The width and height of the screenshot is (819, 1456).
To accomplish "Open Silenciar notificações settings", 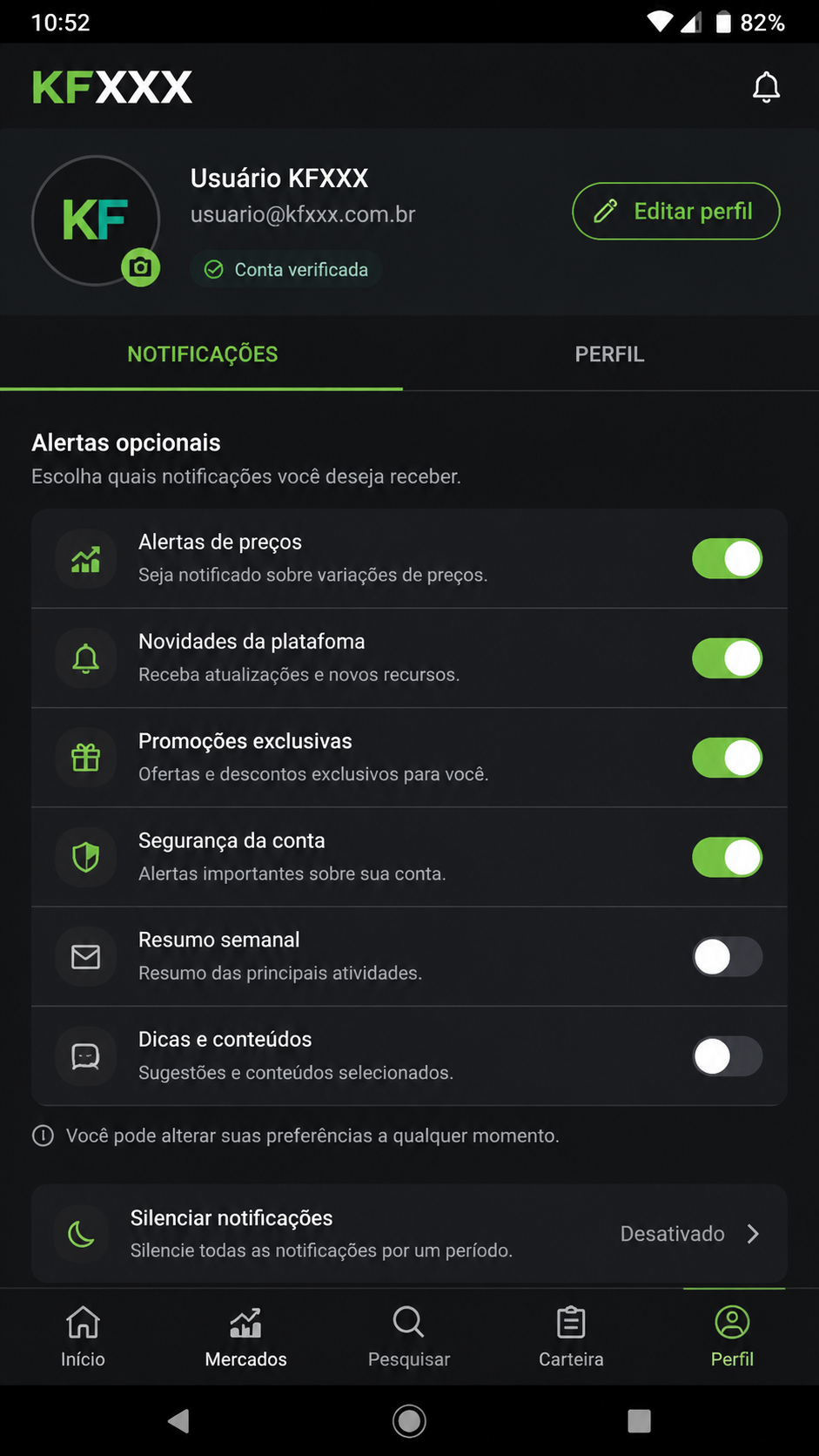I will point(409,1233).
